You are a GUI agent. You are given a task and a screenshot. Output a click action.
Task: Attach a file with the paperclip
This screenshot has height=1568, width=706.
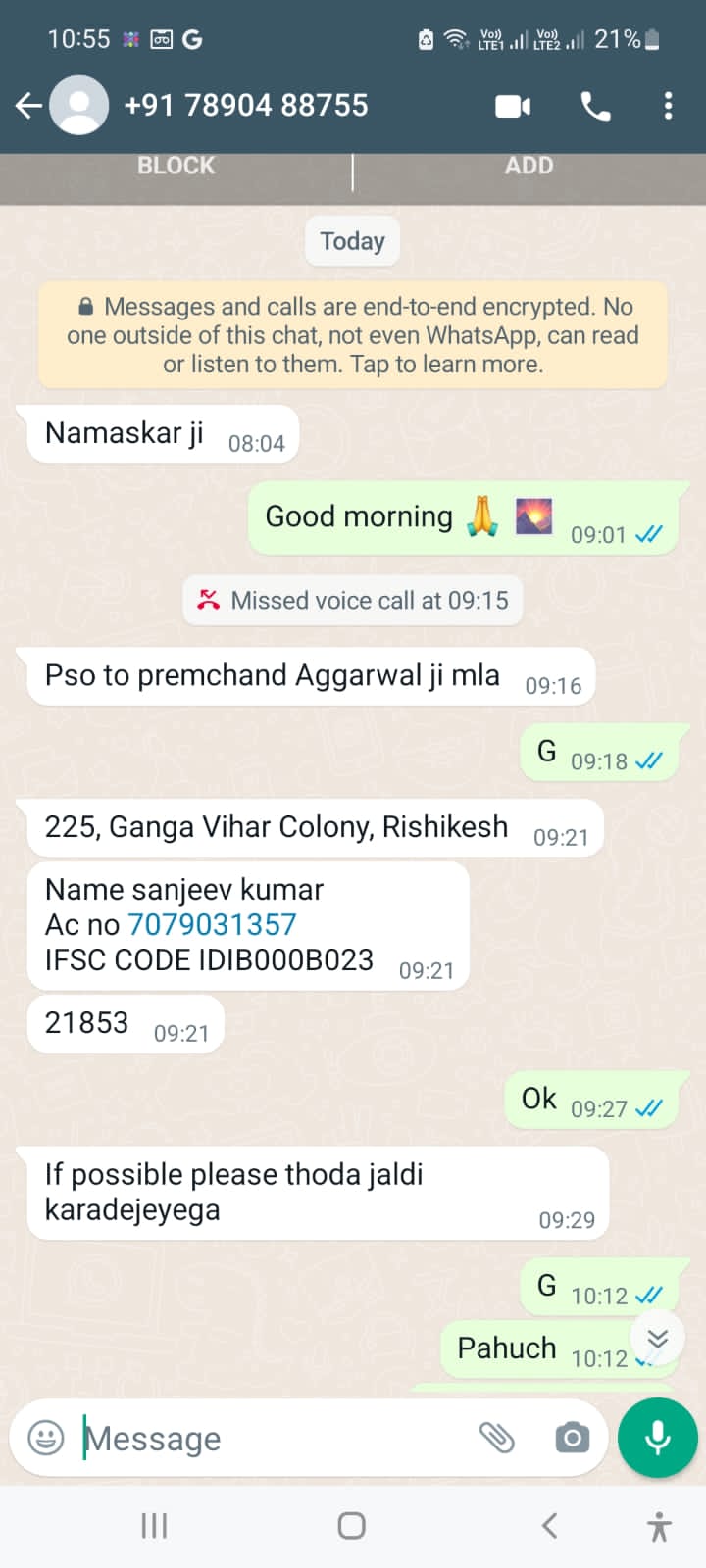[497, 1438]
